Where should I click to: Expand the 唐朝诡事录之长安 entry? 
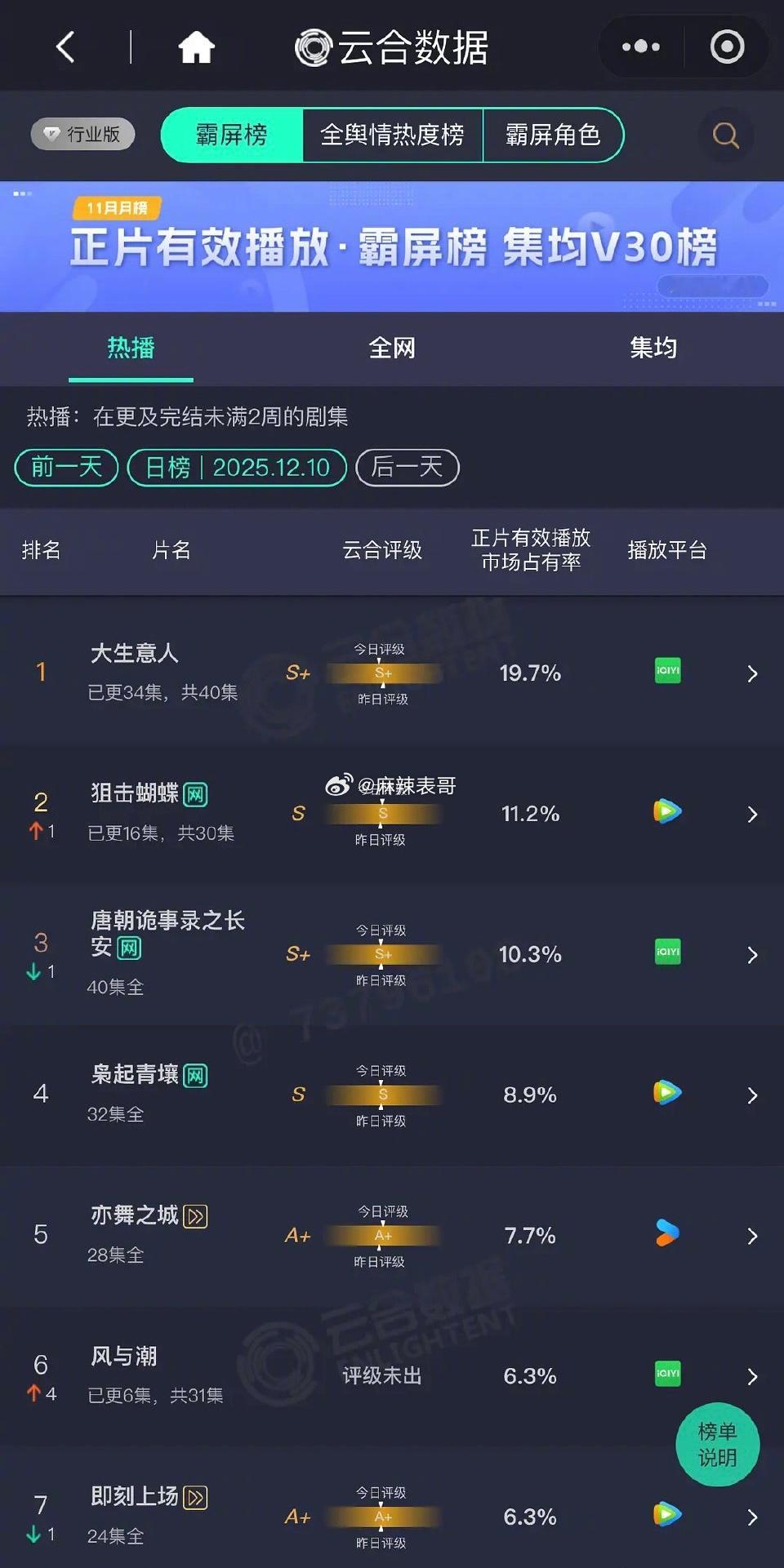point(752,953)
